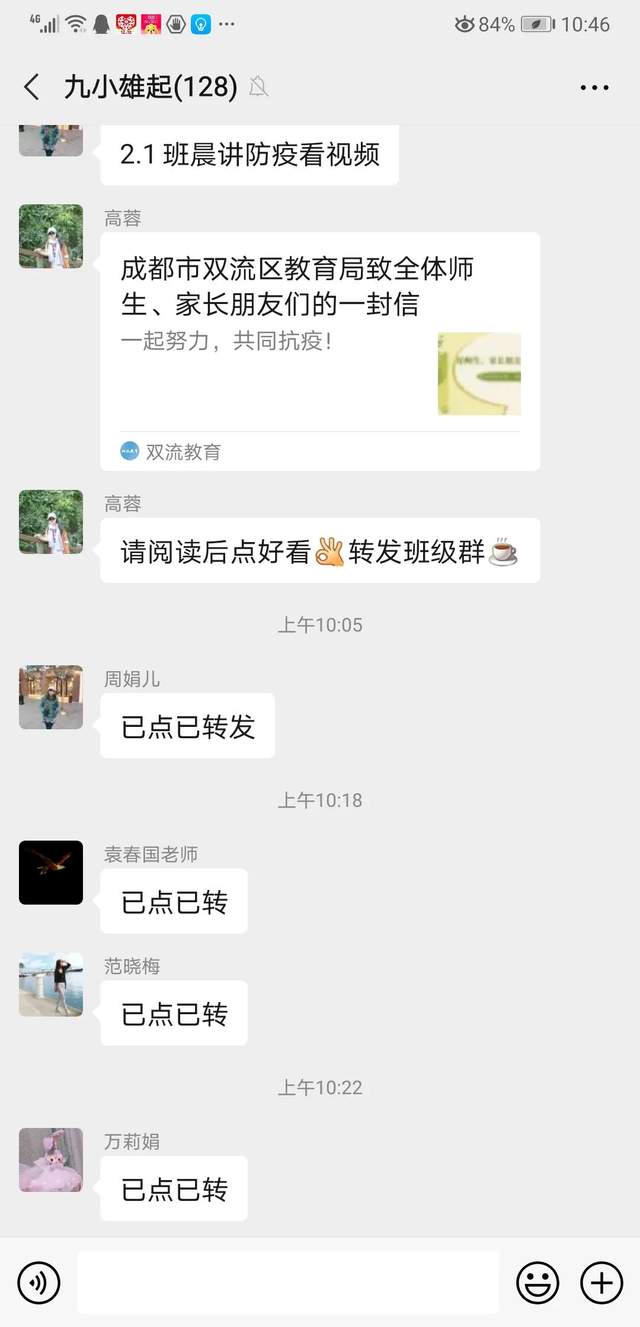The image size is (640, 1327).
Task: Open the shared 双流区教育局 article card
Action: [x=320, y=350]
